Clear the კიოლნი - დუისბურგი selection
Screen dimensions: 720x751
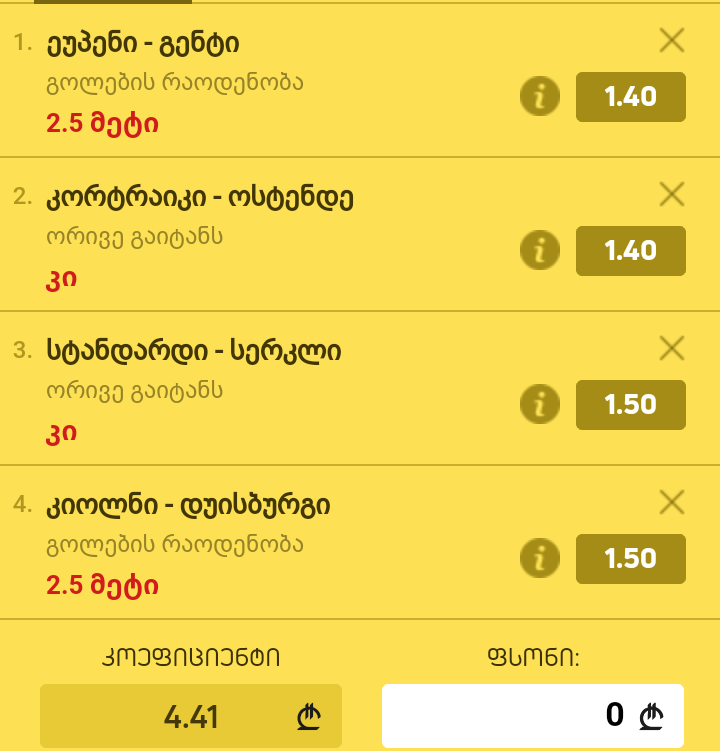point(671,502)
